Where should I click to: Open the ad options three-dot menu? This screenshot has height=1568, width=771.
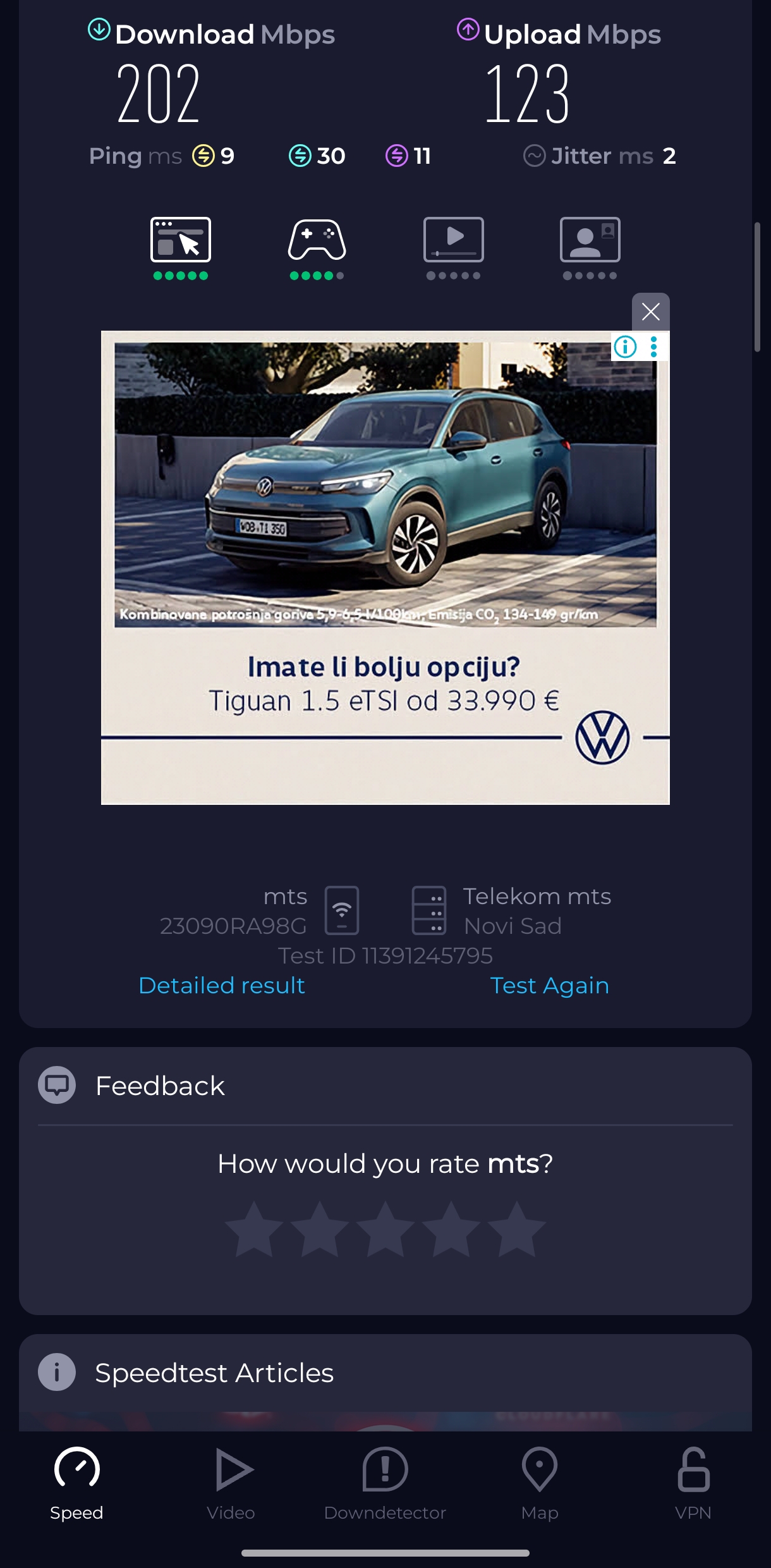pyautogui.click(x=654, y=346)
